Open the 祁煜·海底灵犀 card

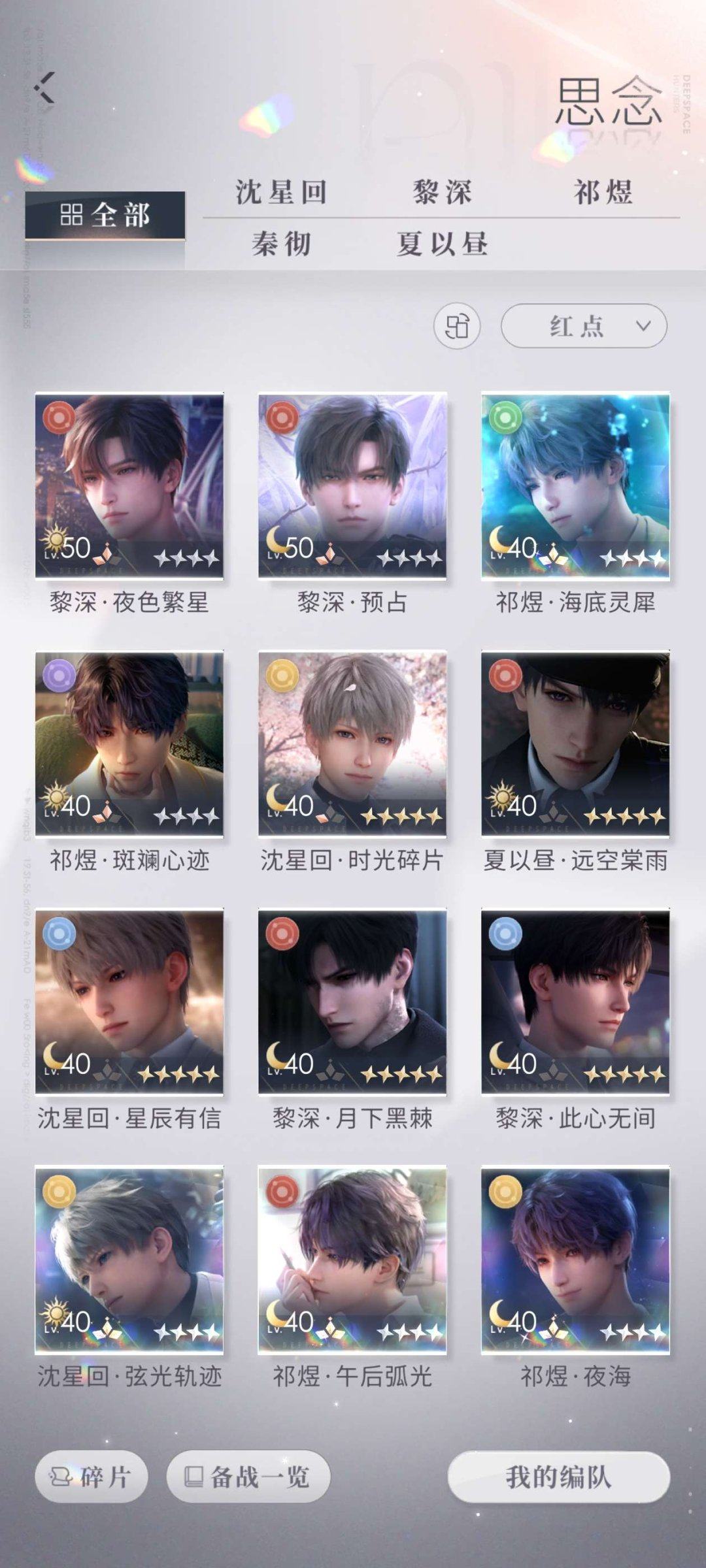575,486
